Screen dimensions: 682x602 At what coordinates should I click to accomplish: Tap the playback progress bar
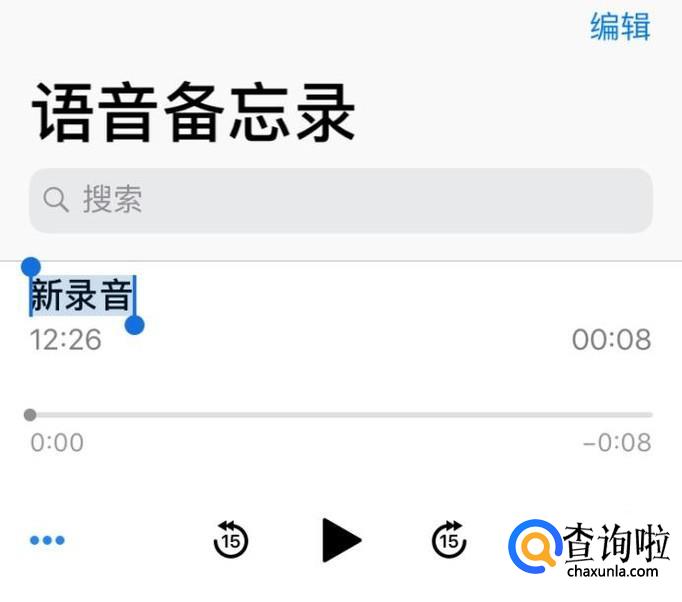pos(340,414)
